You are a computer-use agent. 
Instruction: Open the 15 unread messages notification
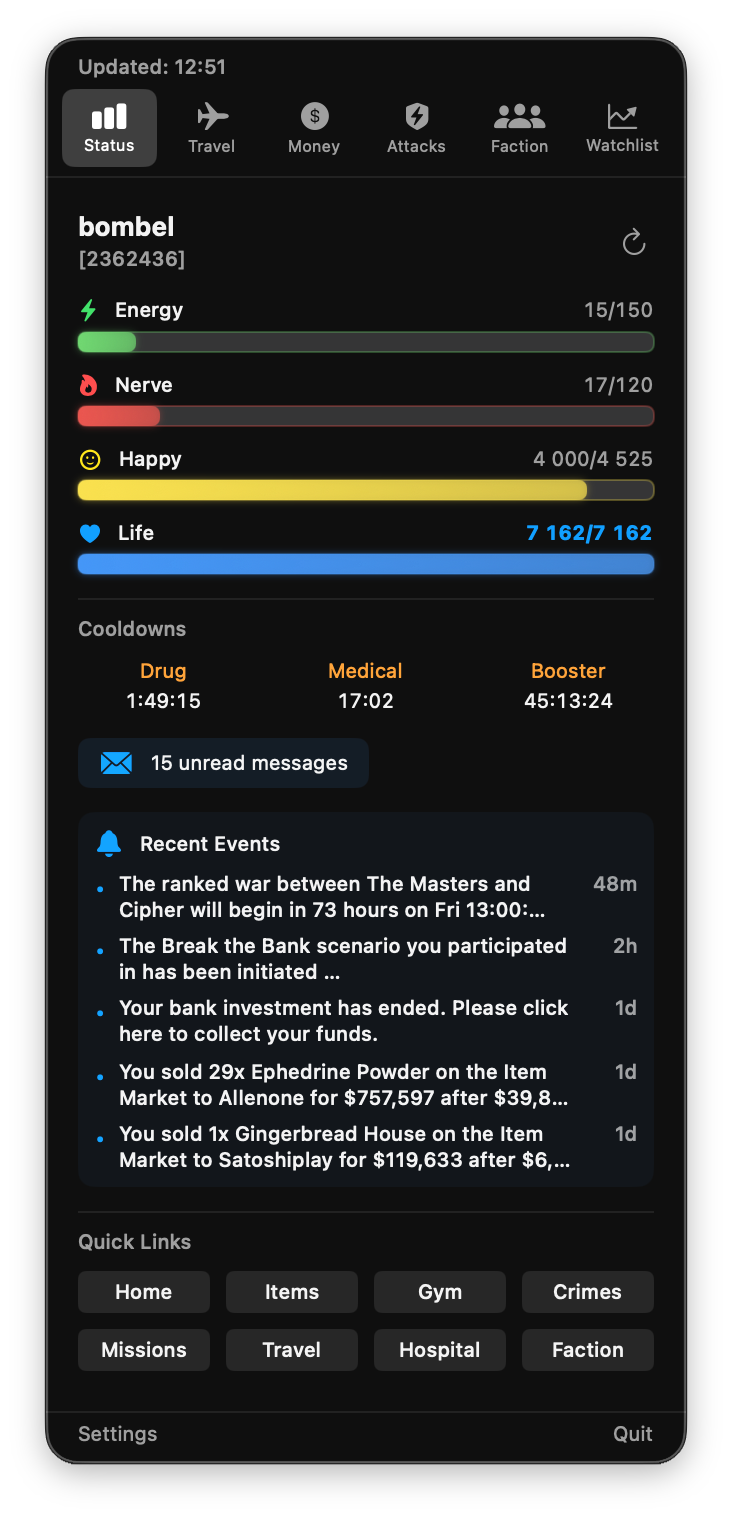click(x=223, y=762)
